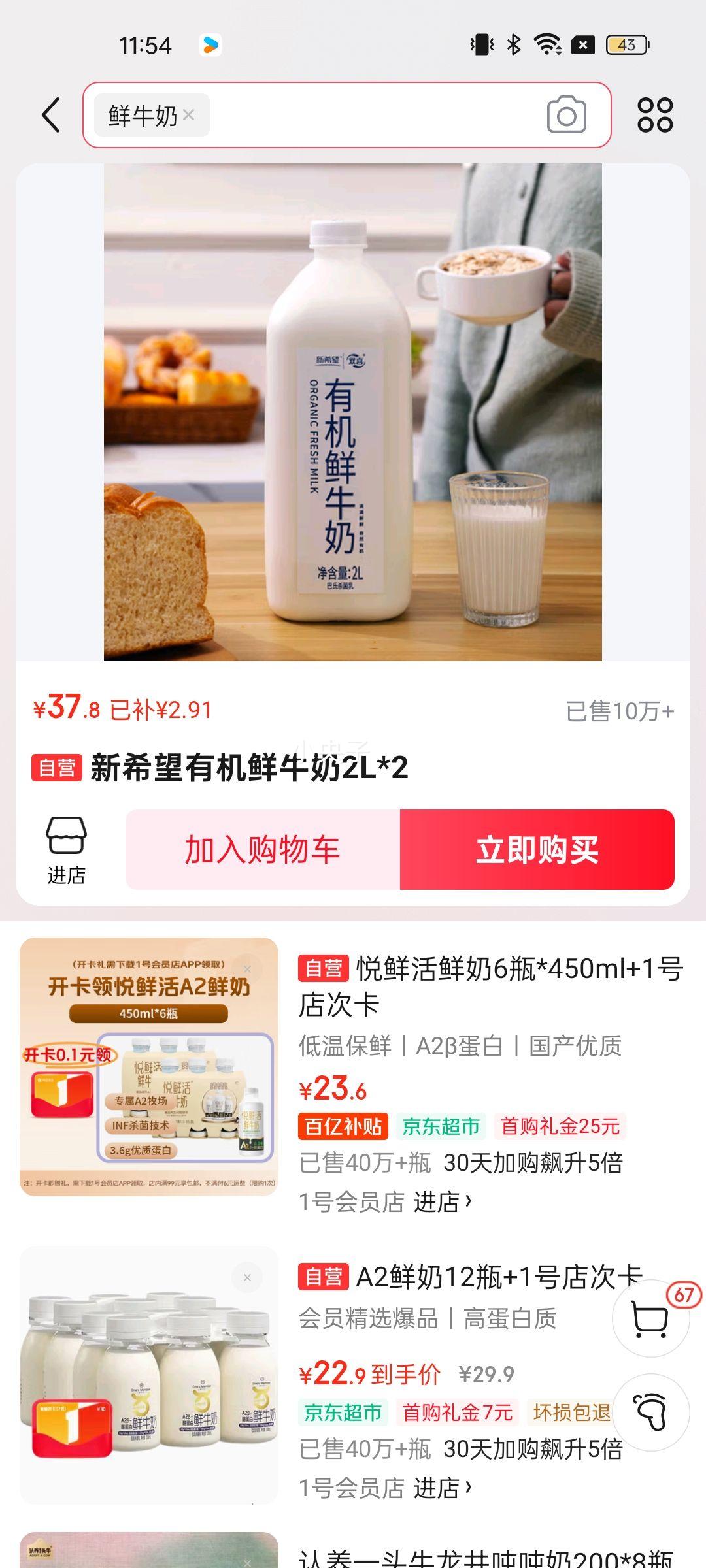The height and width of the screenshot is (1568, 706).
Task: Visit 1号会员店 from 悦鲜活鲜奶 listing
Action: (386, 1201)
